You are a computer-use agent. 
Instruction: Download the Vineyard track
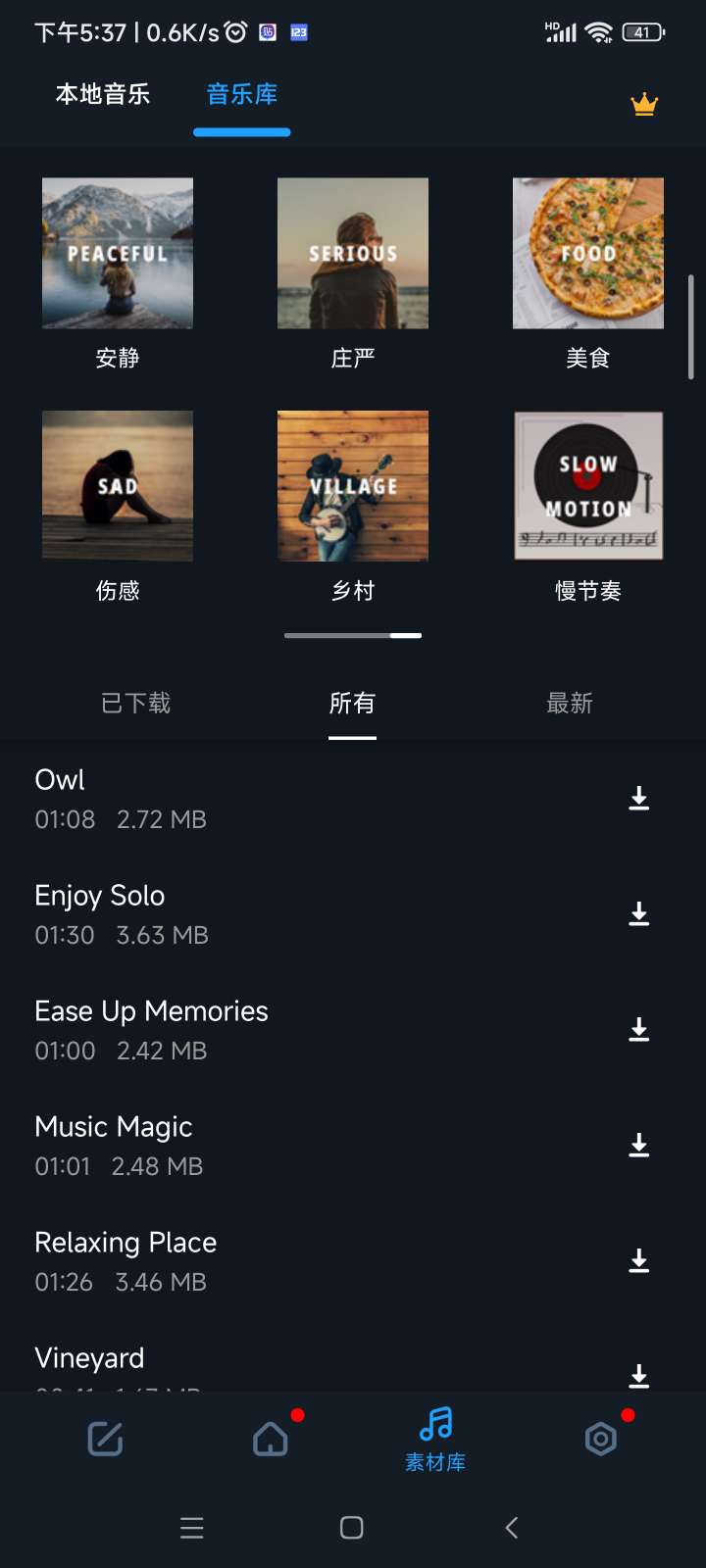[639, 1375]
